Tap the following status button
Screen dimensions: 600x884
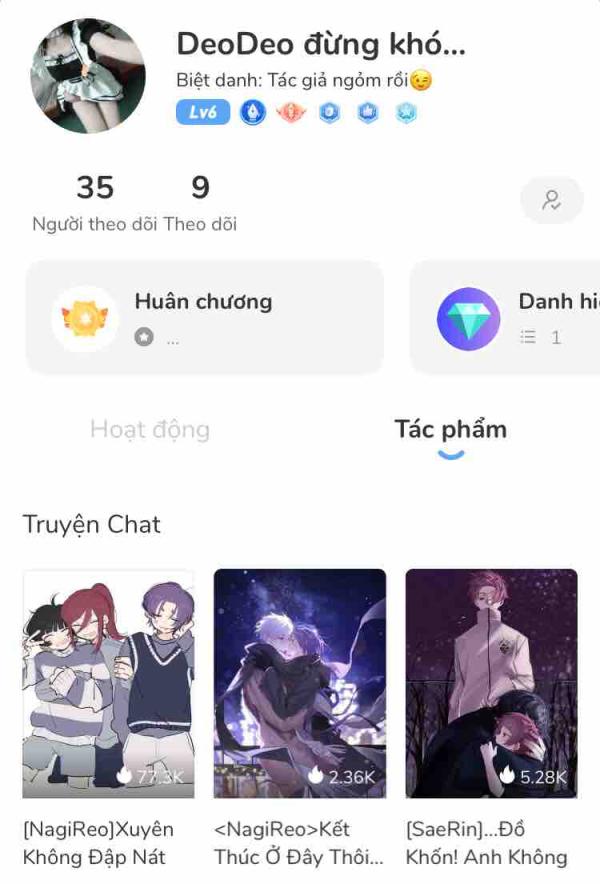point(551,200)
